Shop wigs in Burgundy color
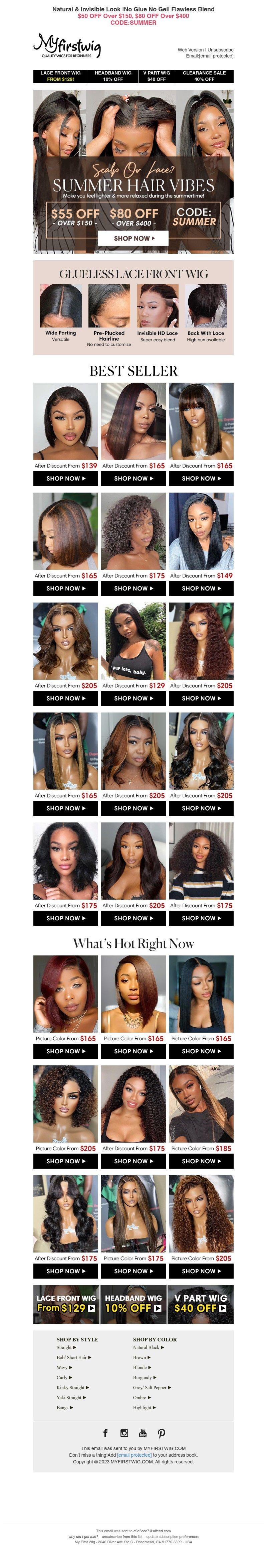 click(x=144, y=1378)
